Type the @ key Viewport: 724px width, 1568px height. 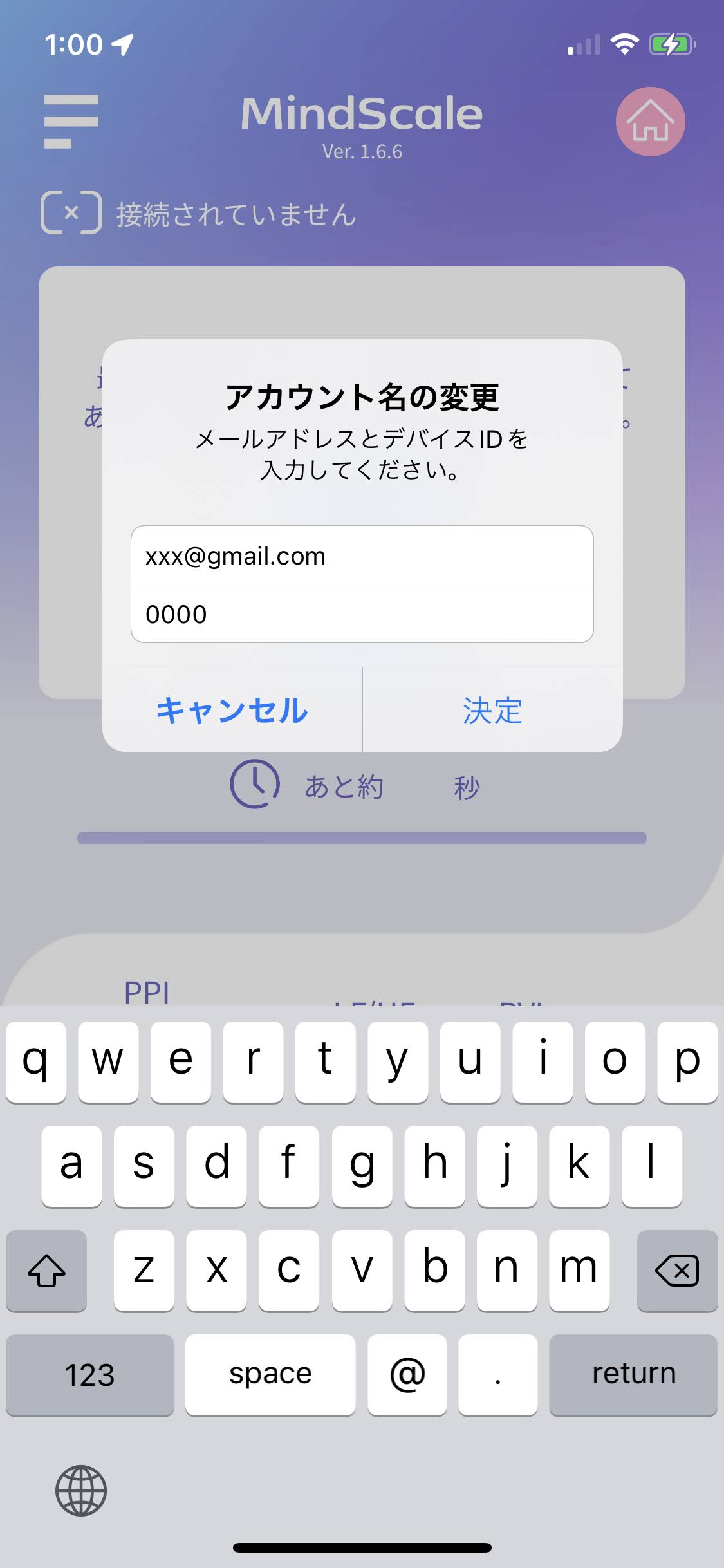click(407, 1374)
